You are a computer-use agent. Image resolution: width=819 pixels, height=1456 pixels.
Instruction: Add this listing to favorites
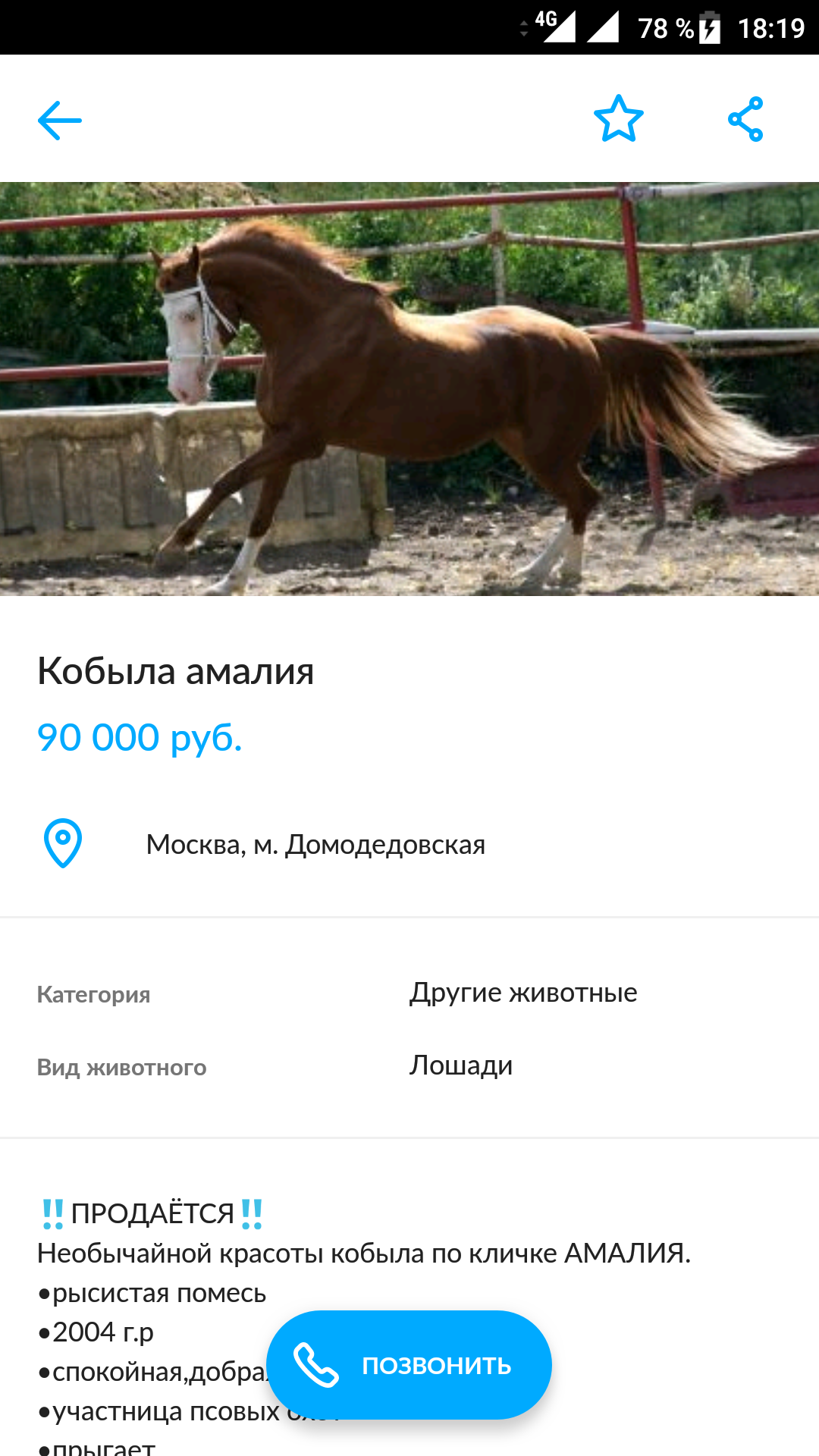[618, 119]
